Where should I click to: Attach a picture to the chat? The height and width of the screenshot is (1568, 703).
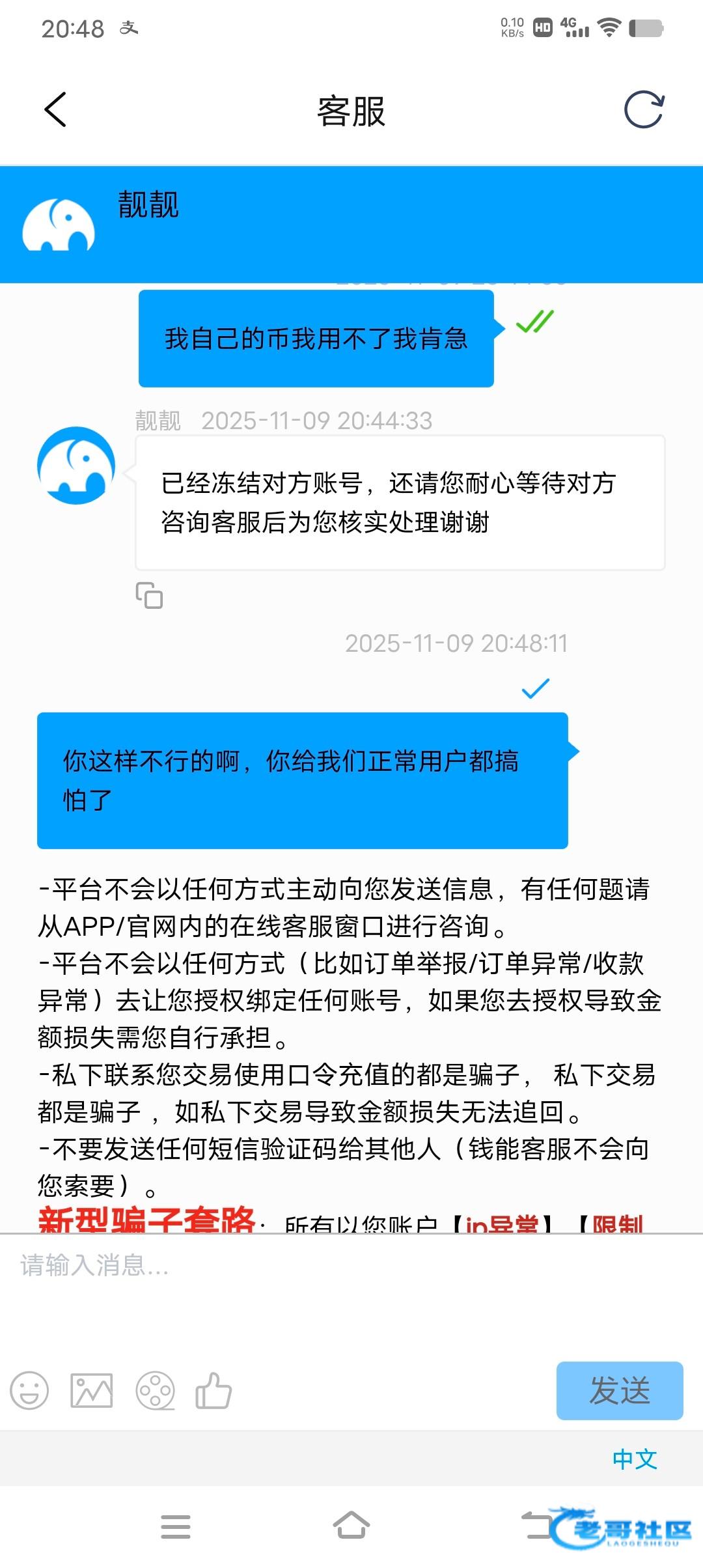click(92, 1390)
